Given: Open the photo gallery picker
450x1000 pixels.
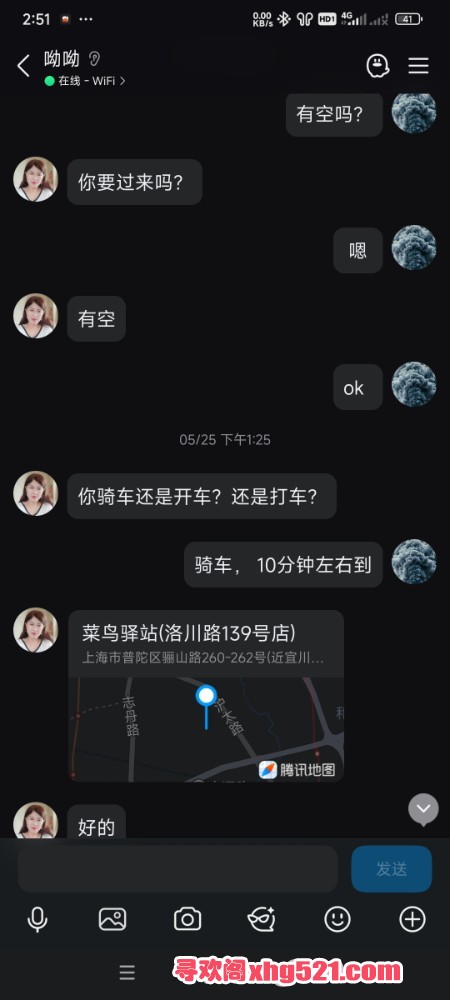Looking at the screenshot, I should coord(112,919).
